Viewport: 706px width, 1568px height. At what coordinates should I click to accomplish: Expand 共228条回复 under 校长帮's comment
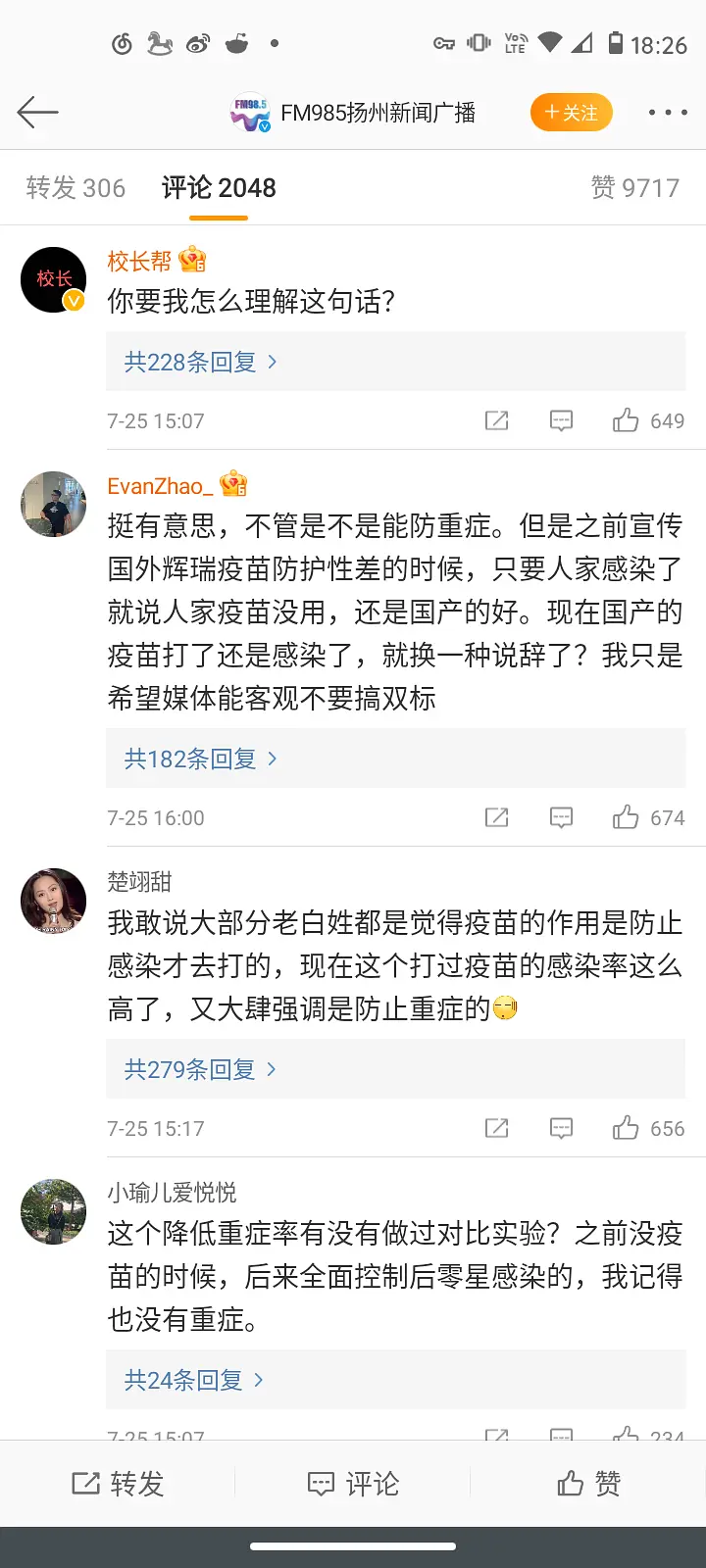[x=200, y=362]
